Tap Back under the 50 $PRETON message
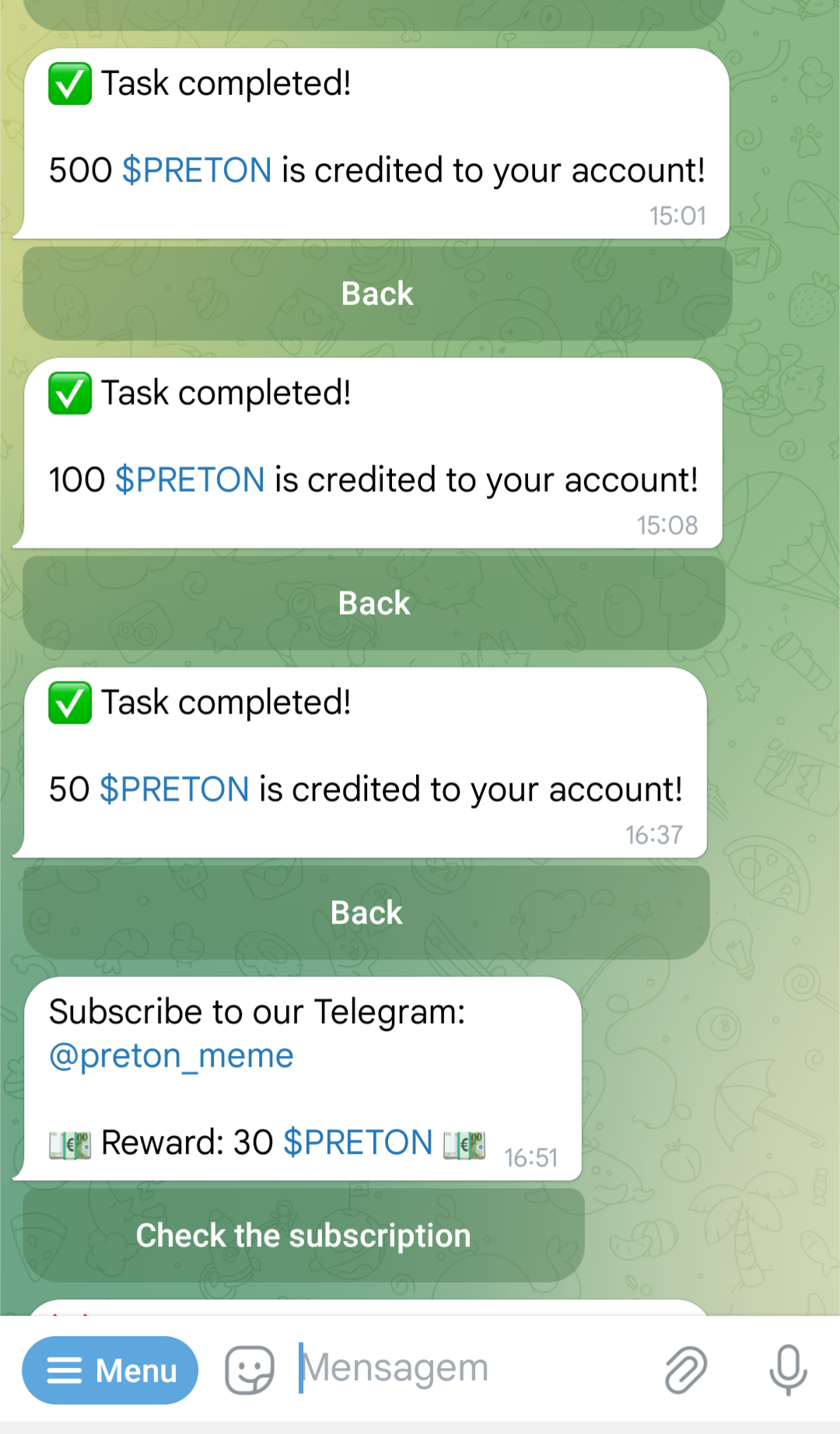Screen dimensions: 840x1434 (x=366, y=913)
